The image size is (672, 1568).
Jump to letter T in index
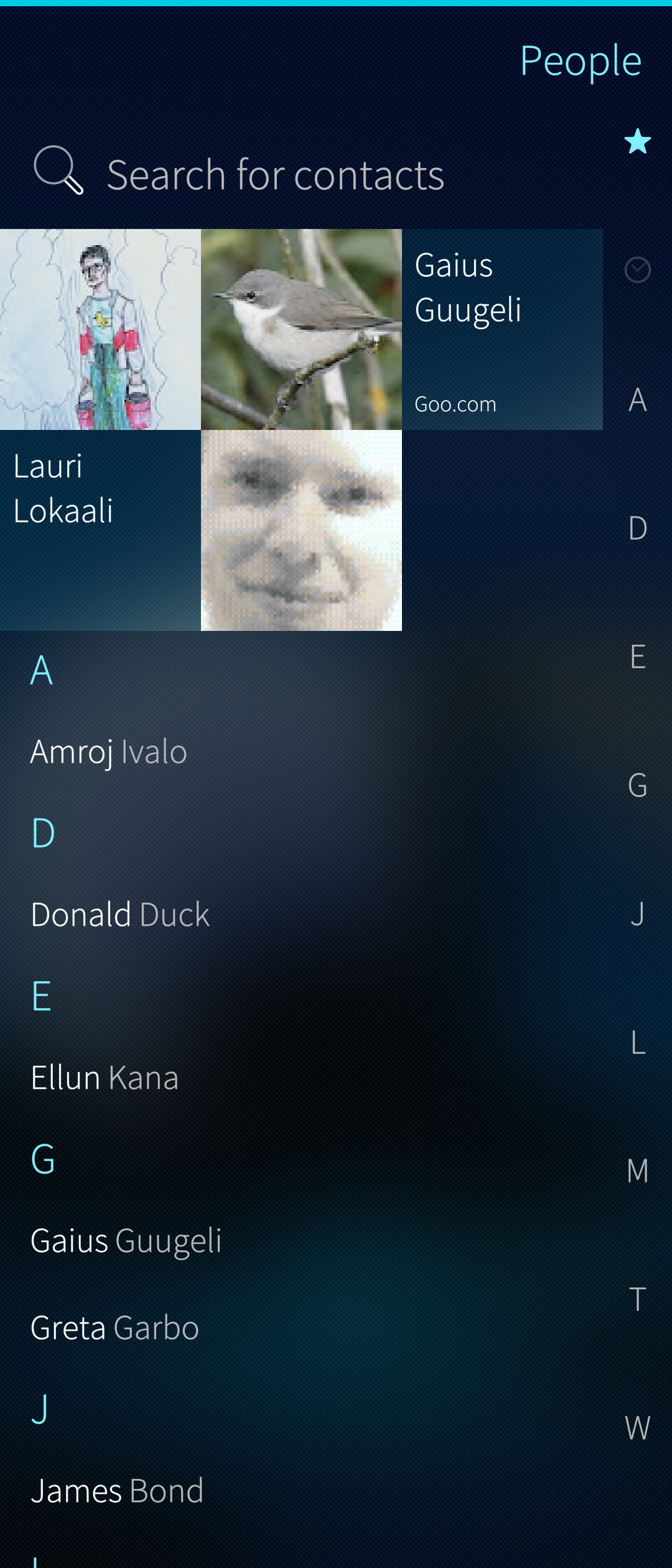(637, 1299)
